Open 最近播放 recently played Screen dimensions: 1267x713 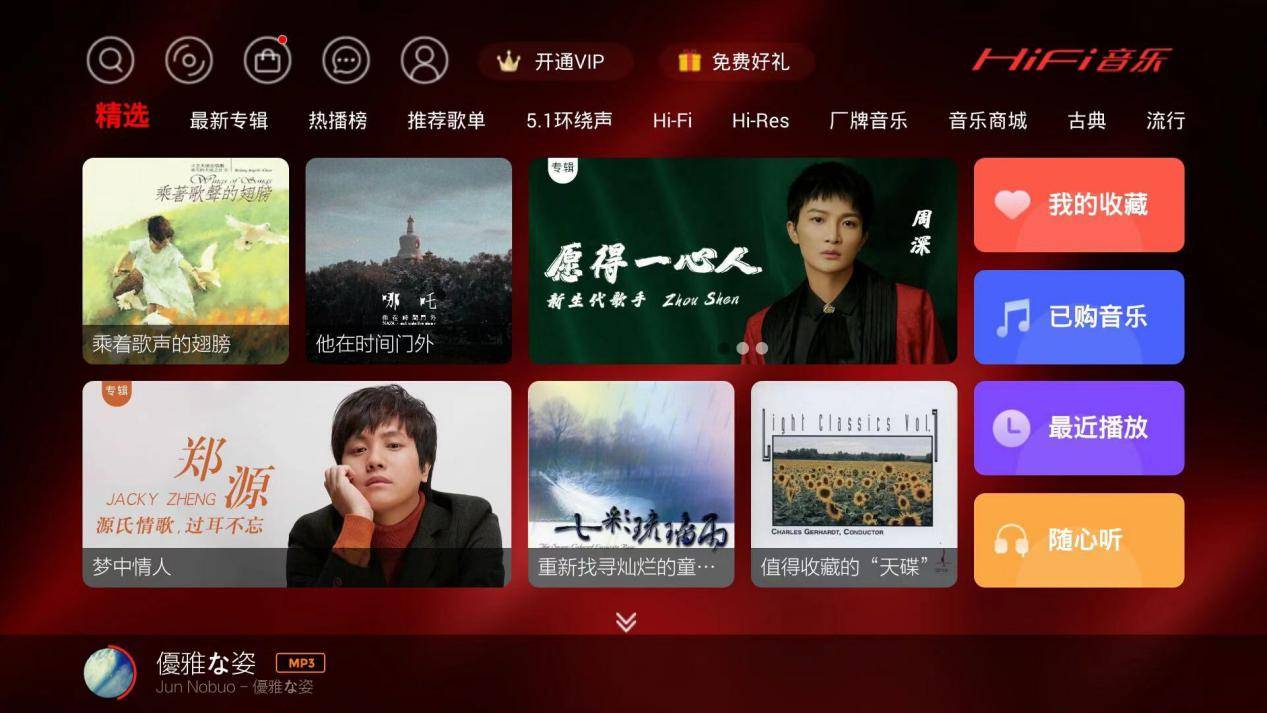click(1078, 428)
